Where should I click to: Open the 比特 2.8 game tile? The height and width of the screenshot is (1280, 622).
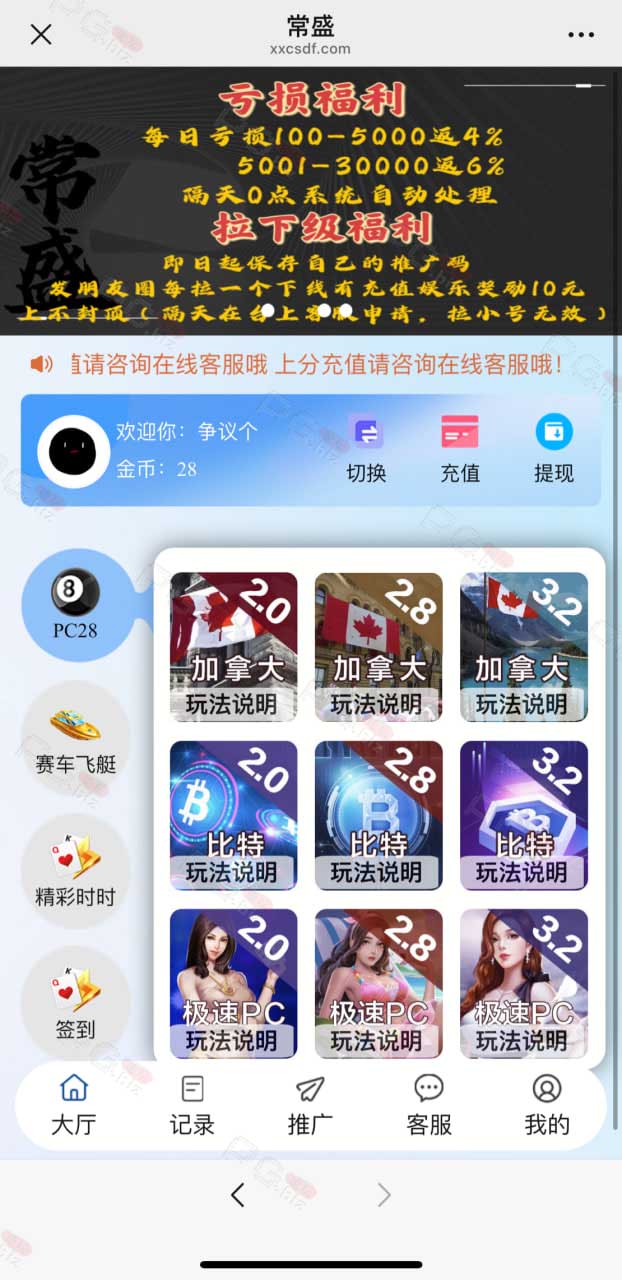[378, 815]
